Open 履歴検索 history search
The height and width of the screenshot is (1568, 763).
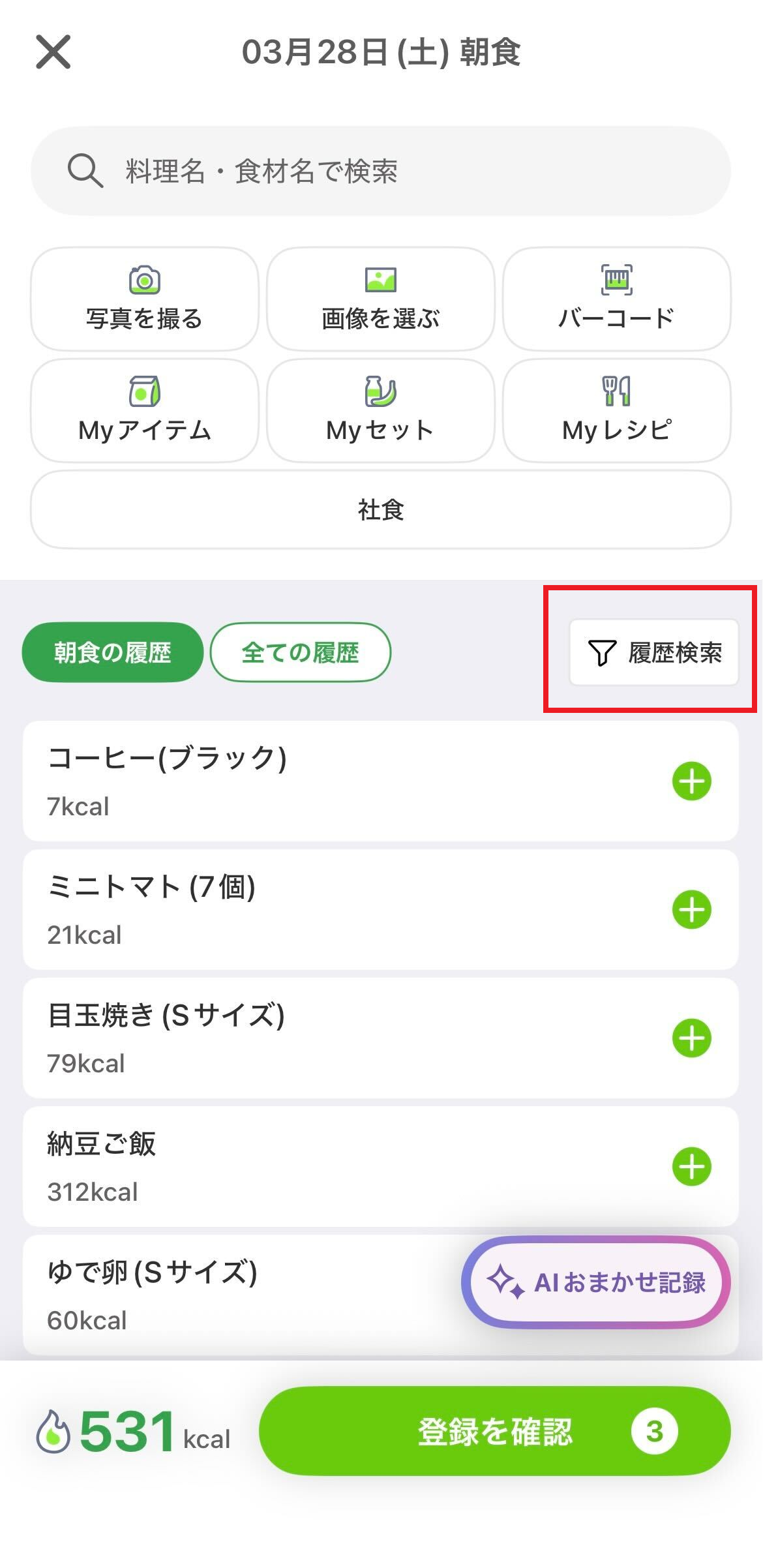(x=654, y=651)
